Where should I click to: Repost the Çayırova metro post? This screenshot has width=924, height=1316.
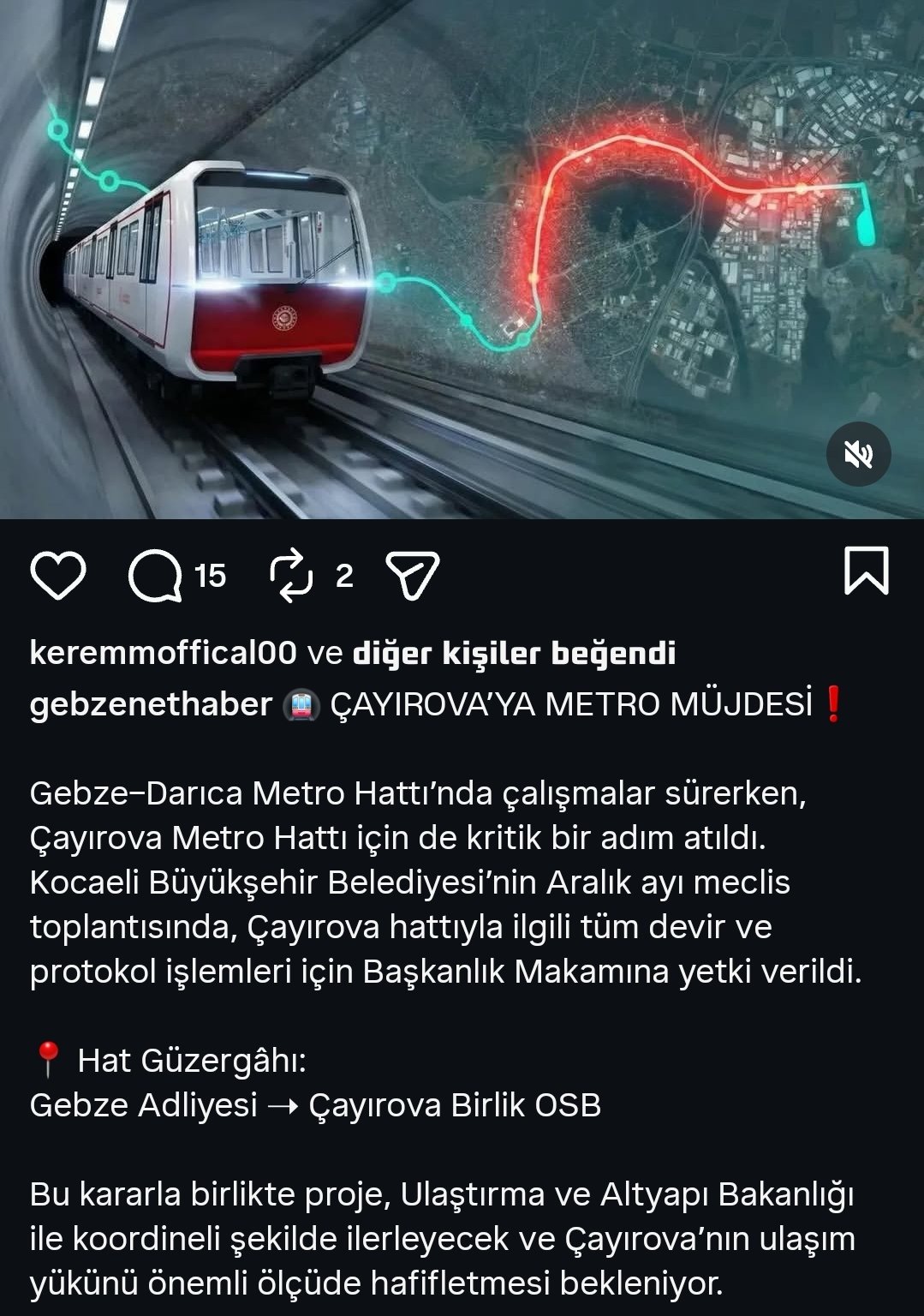click(x=291, y=575)
